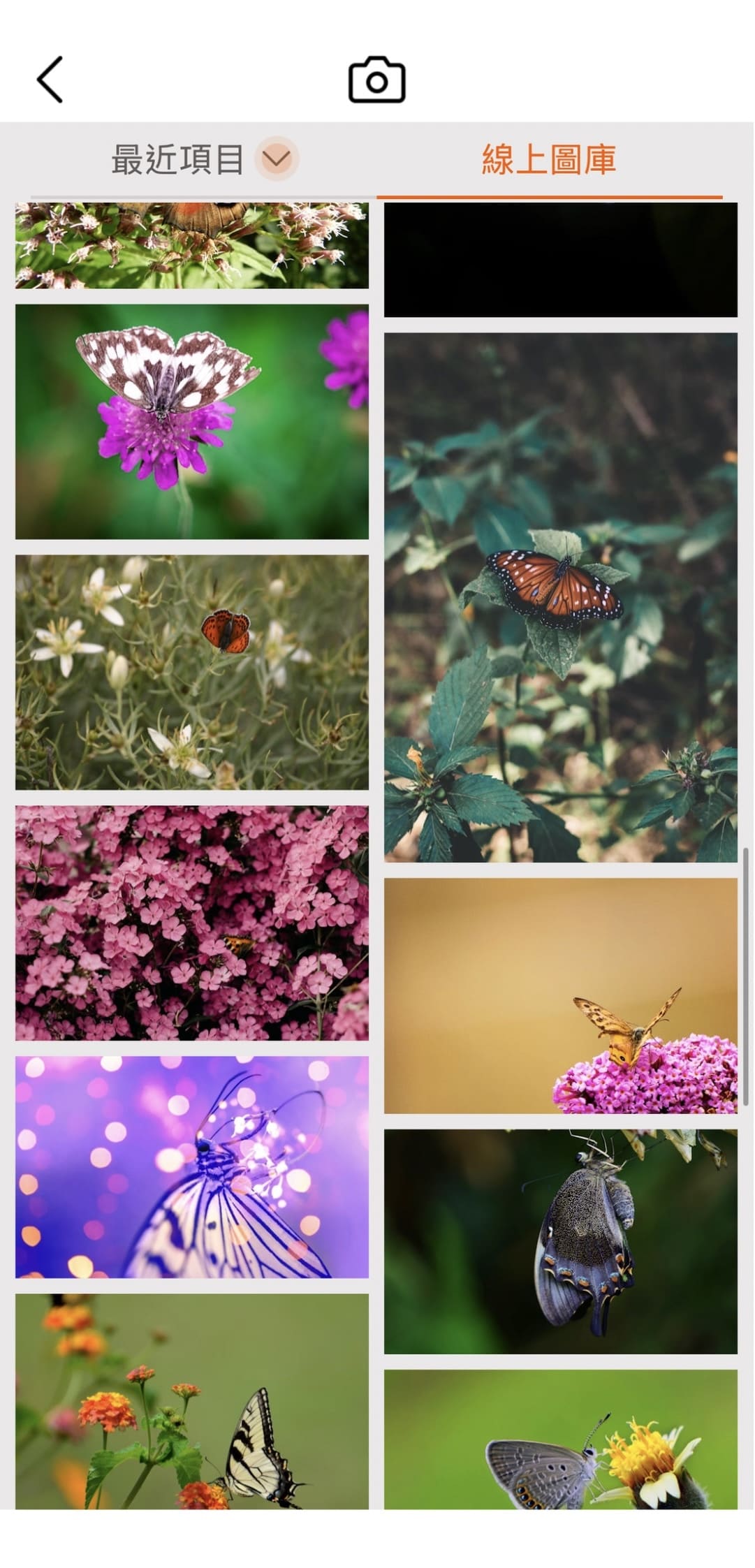This screenshot has height=1568, width=755.
Task: Go back using the arrow
Action: click(x=50, y=80)
